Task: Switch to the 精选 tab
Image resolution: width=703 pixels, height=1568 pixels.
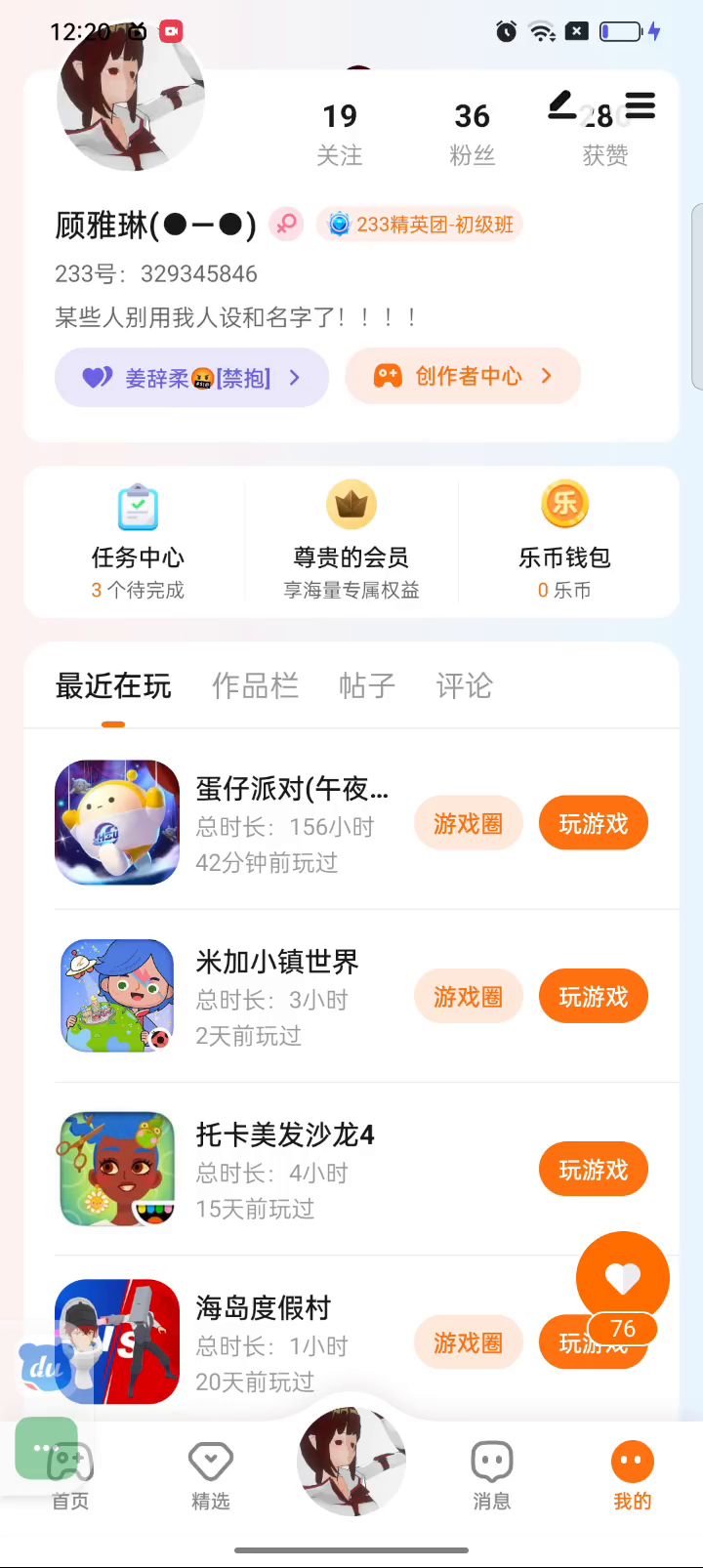Action: (211, 1476)
